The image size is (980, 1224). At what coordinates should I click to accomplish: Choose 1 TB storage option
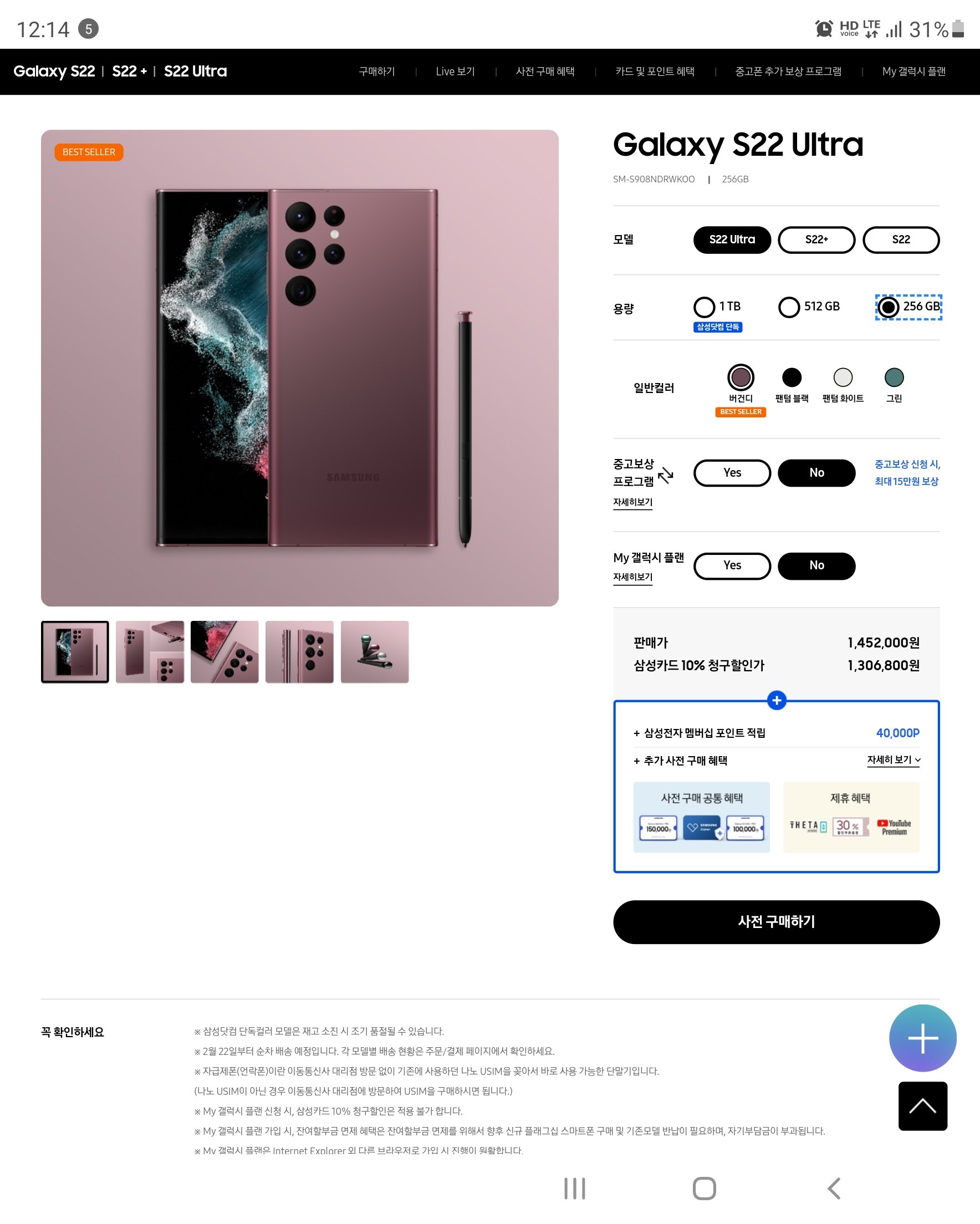coord(705,307)
